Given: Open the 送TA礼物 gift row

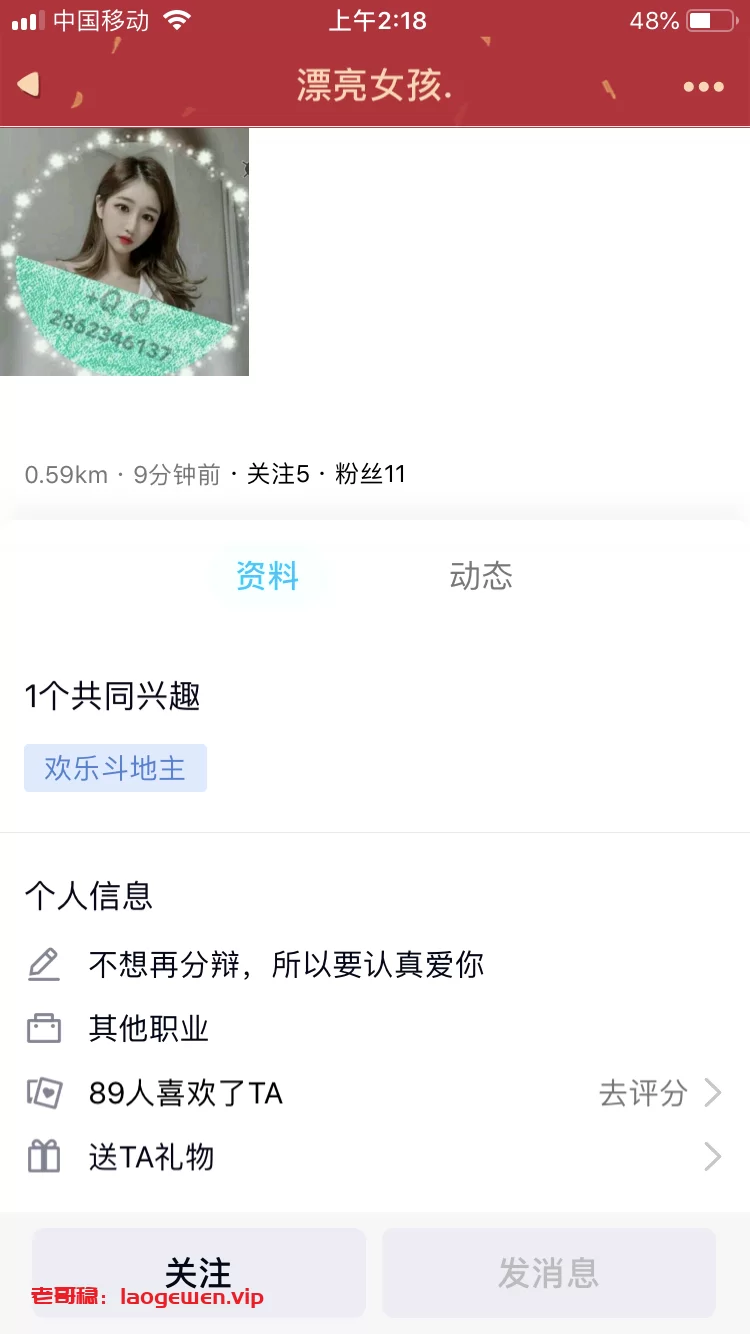Looking at the screenshot, I should click(375, 1157).
